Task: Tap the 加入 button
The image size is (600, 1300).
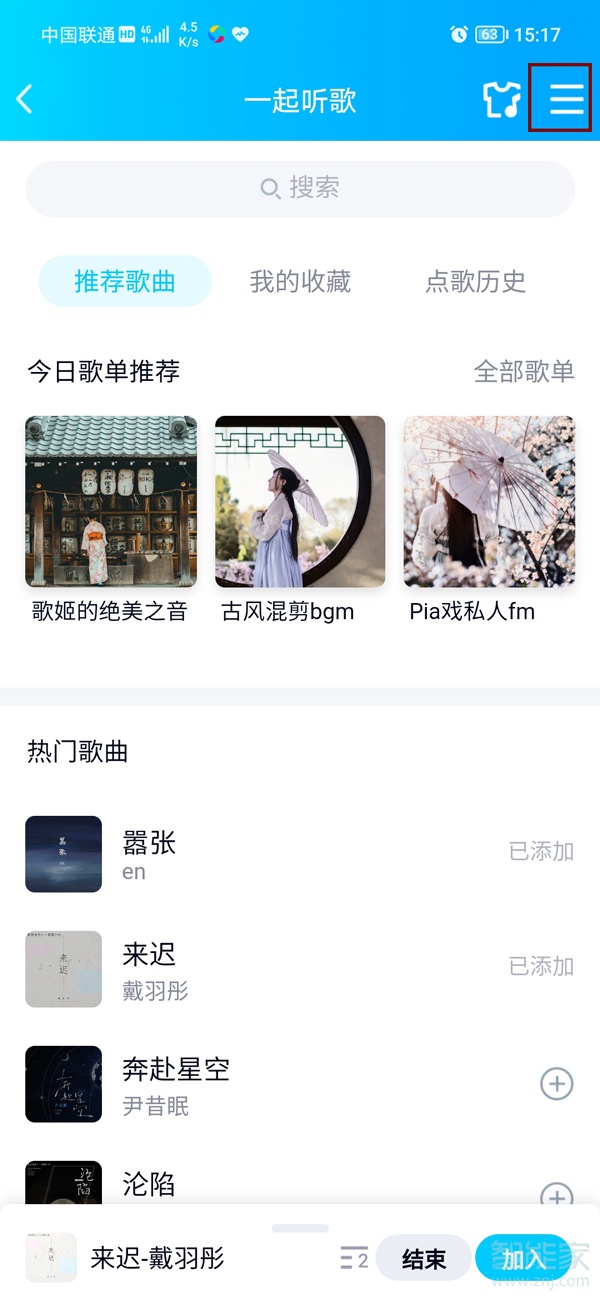Action: [523, 1258]
